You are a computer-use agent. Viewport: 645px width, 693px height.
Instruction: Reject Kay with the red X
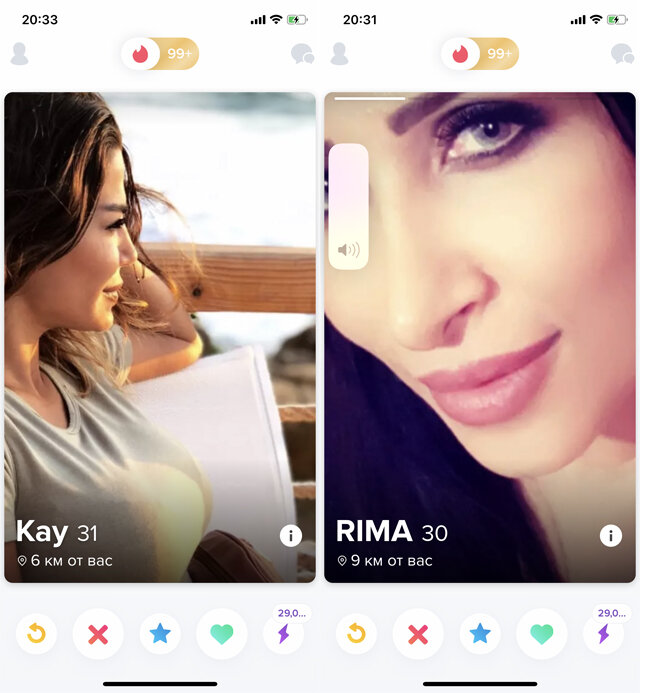(98, 634)
